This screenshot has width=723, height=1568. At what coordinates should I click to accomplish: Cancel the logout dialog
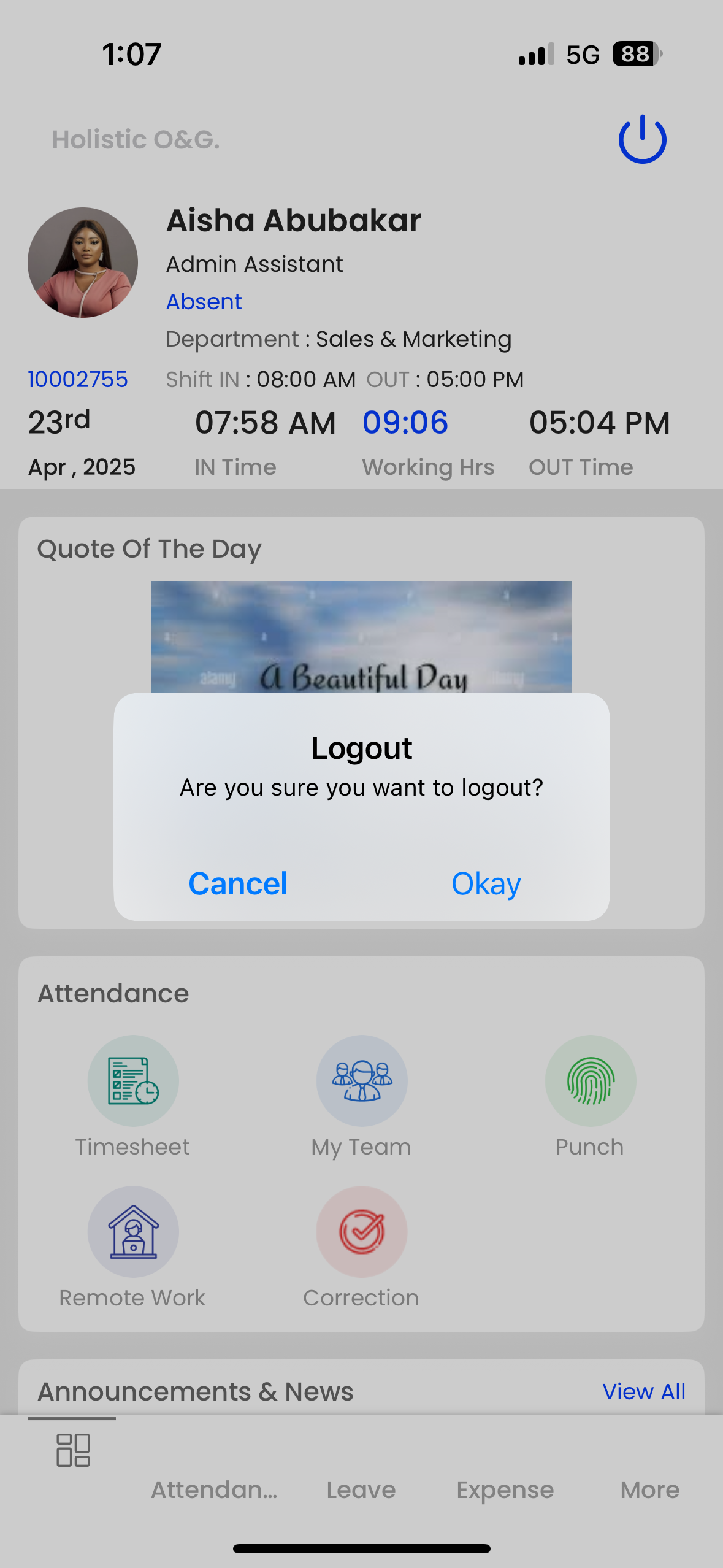coord(238,882)
